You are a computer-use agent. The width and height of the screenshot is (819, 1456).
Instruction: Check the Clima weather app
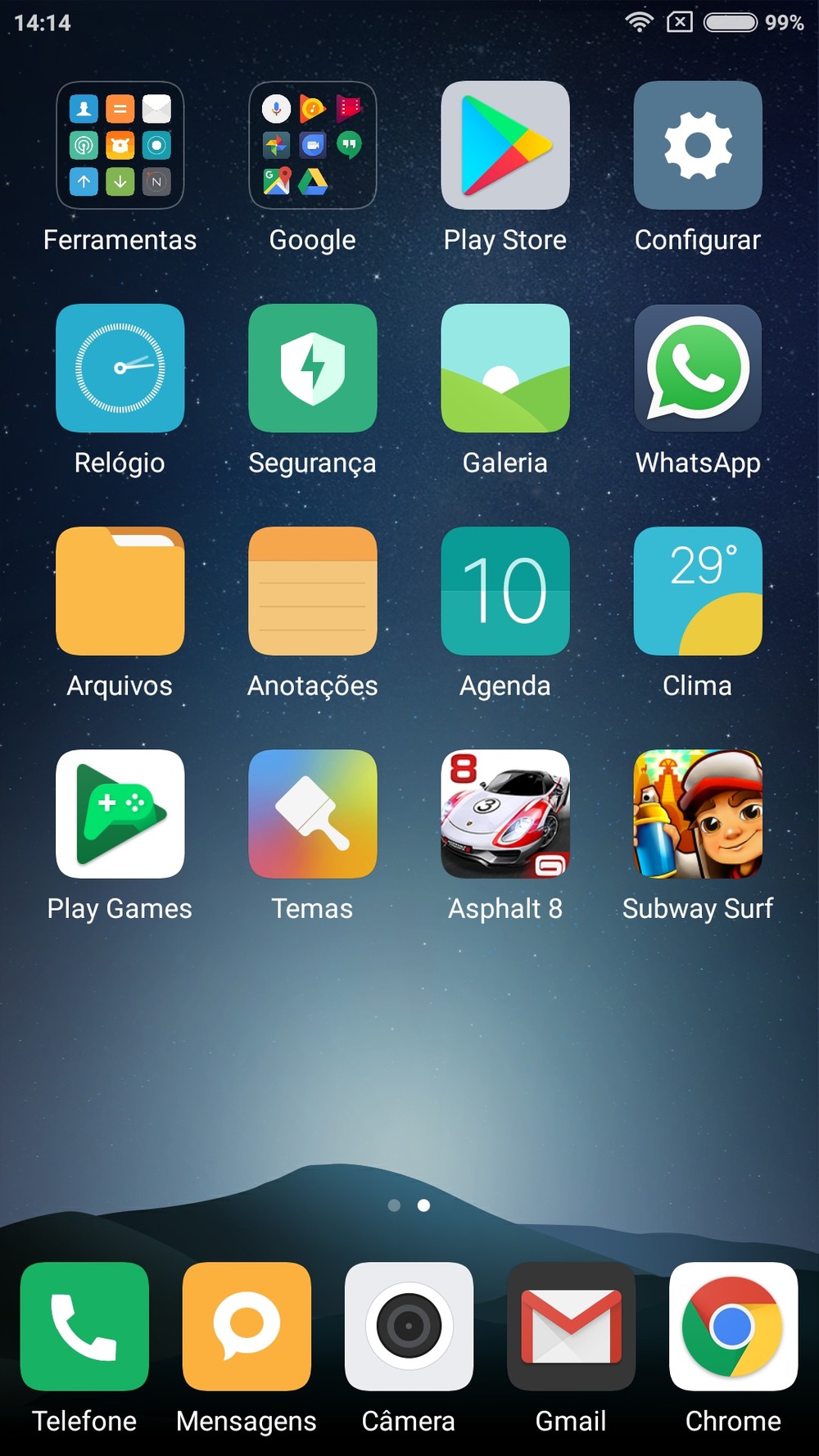(698, 591)
